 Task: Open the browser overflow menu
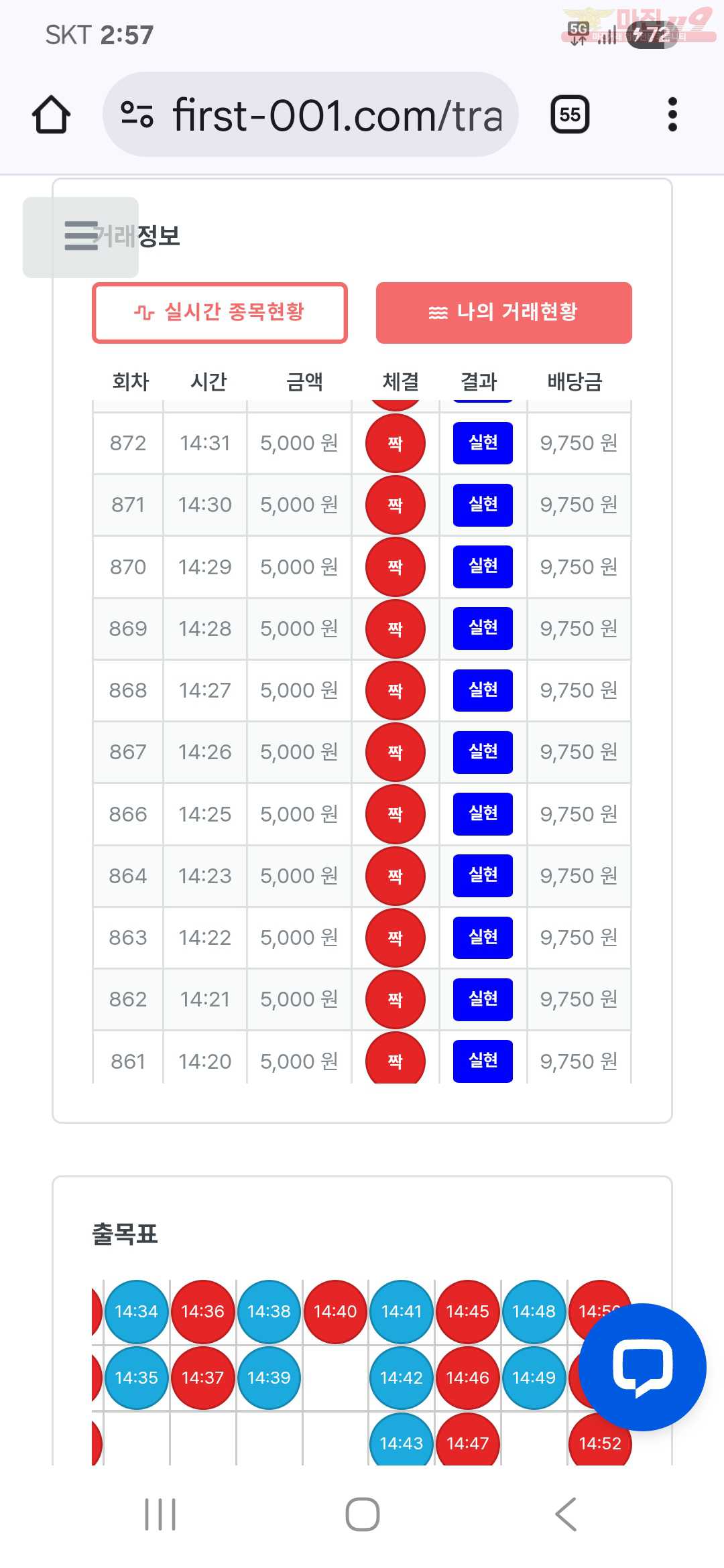pyautogui.click(x=672, y=115)
